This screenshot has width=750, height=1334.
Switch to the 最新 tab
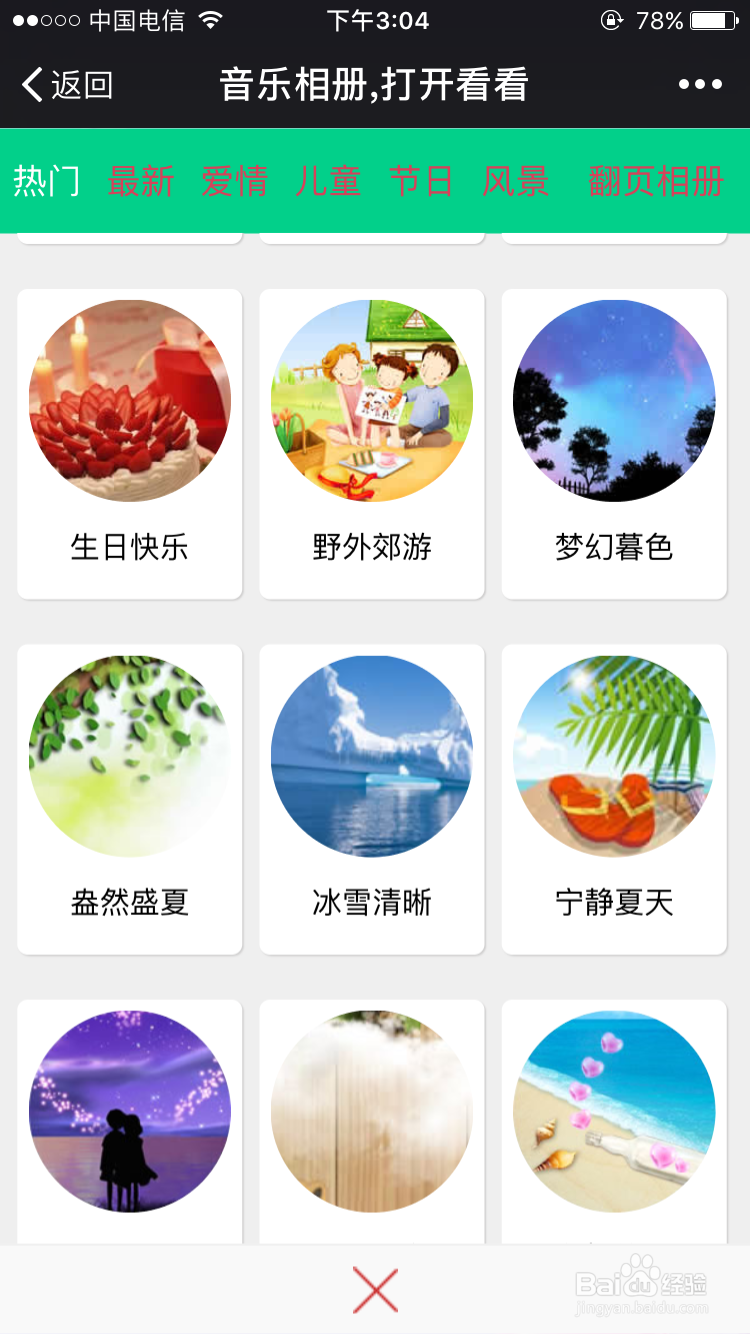click(140, 181)
